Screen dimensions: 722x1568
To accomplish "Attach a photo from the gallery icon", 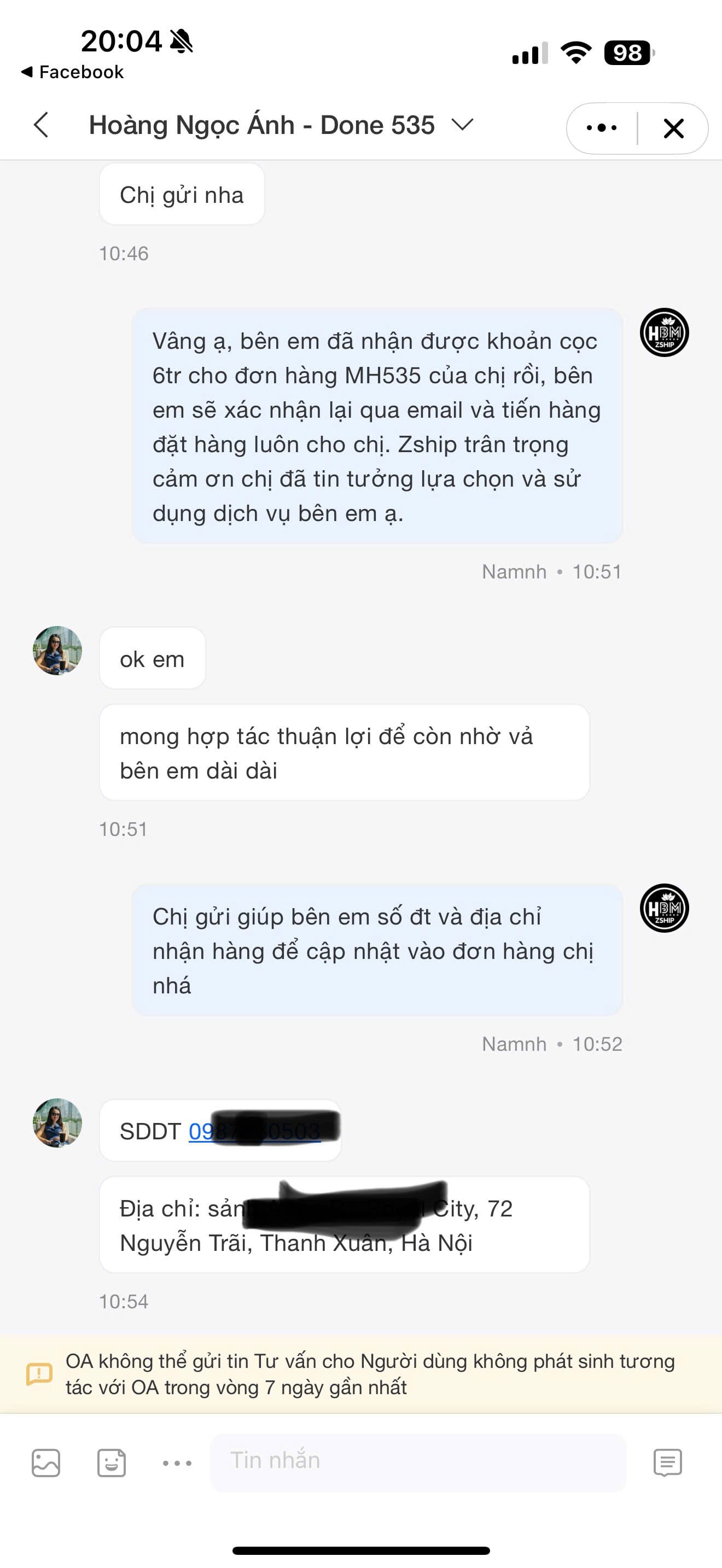I will coord(45,1462).
